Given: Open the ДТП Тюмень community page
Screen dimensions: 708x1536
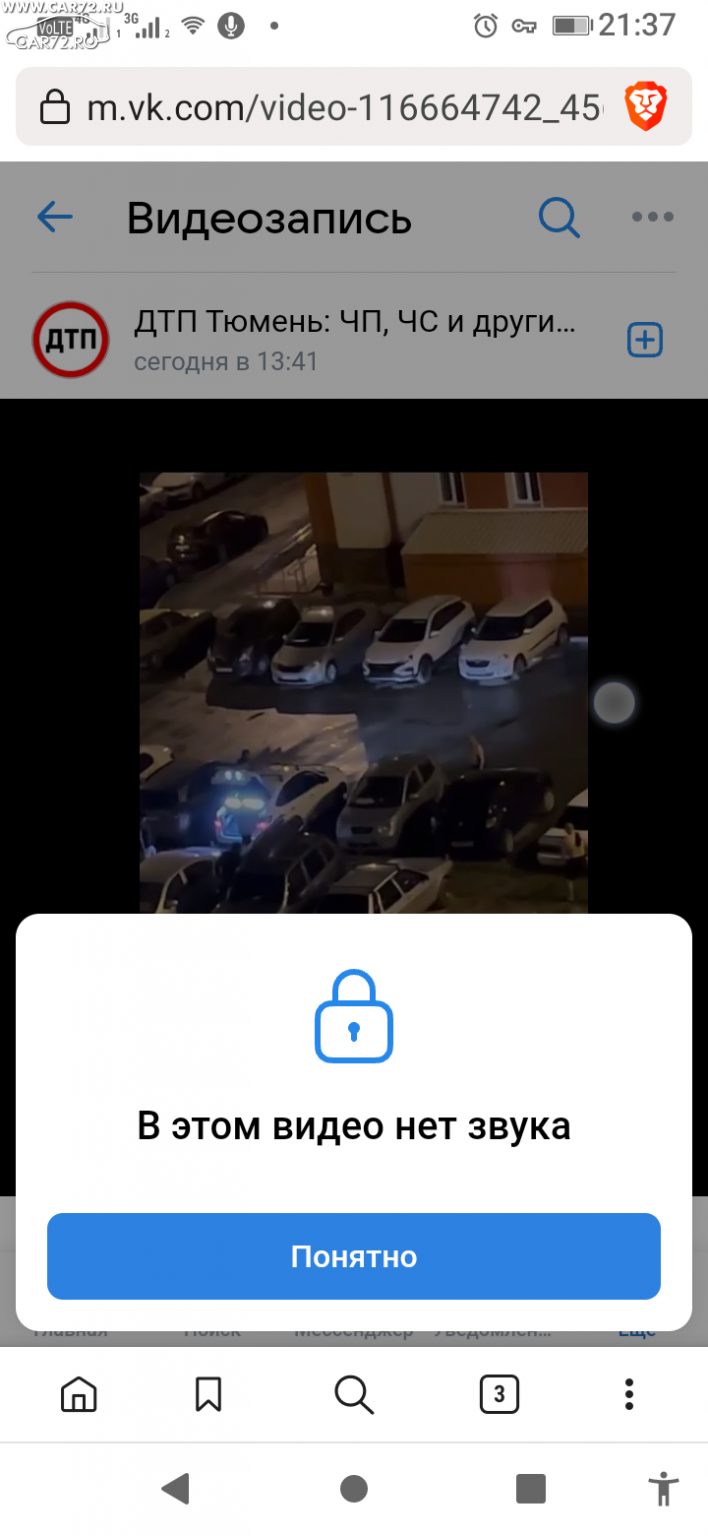Looking at the screenshot, I should coord(355,324).
